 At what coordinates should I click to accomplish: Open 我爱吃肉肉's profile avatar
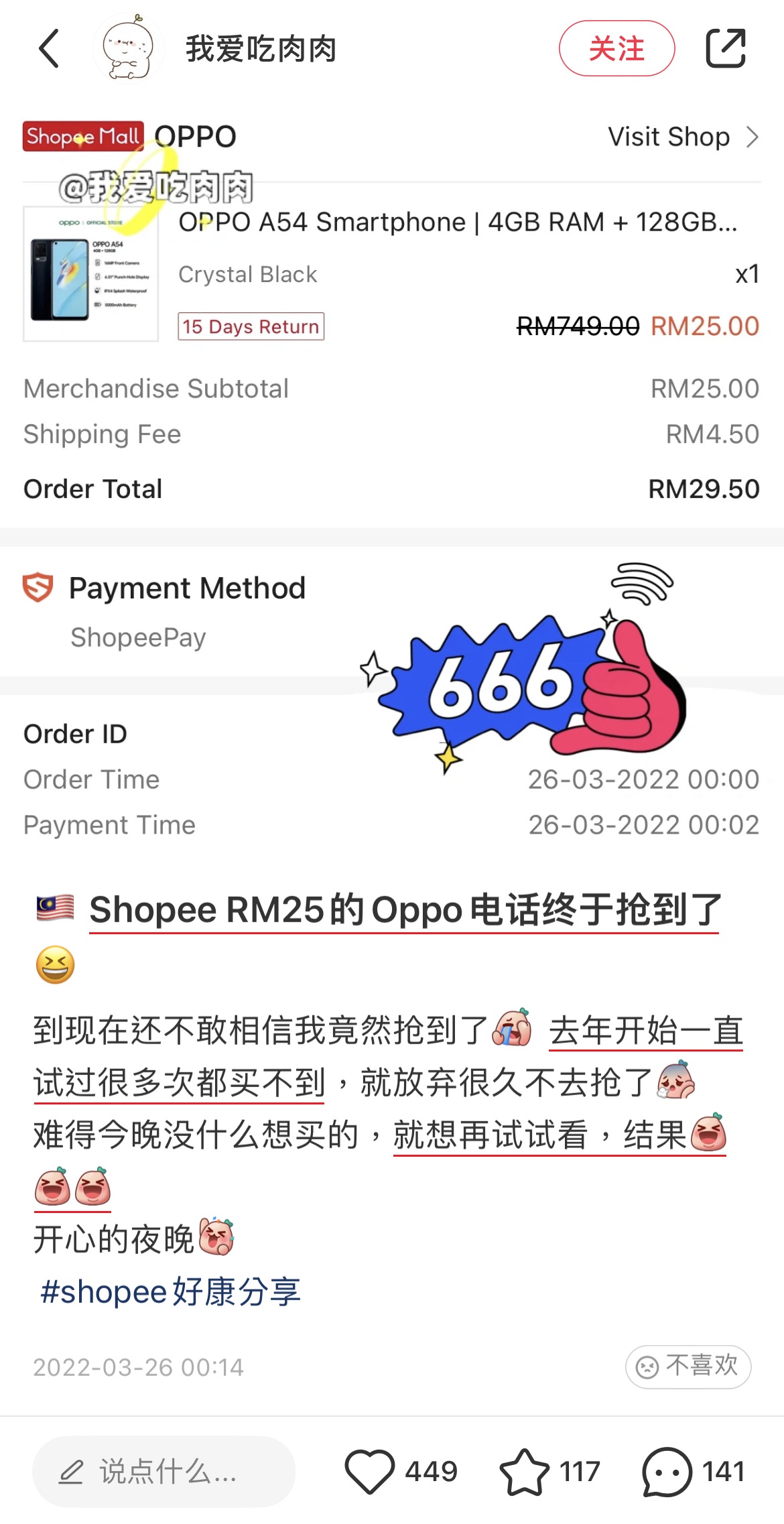[x=128, y=48]
